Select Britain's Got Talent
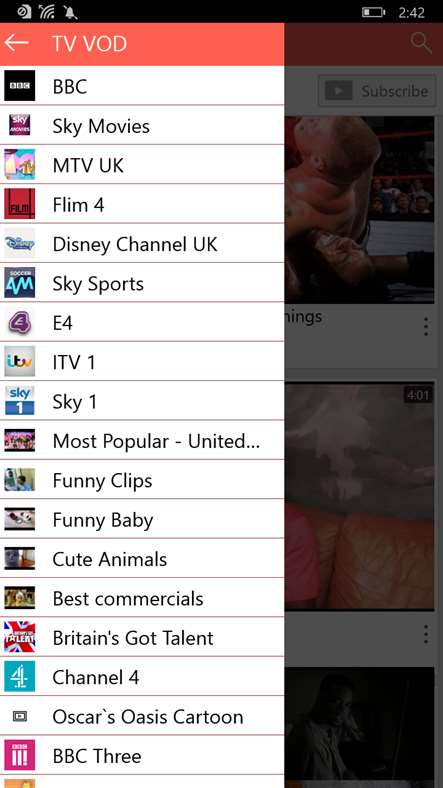The height and width of the screenshot is (788, 443). (142, 638)
